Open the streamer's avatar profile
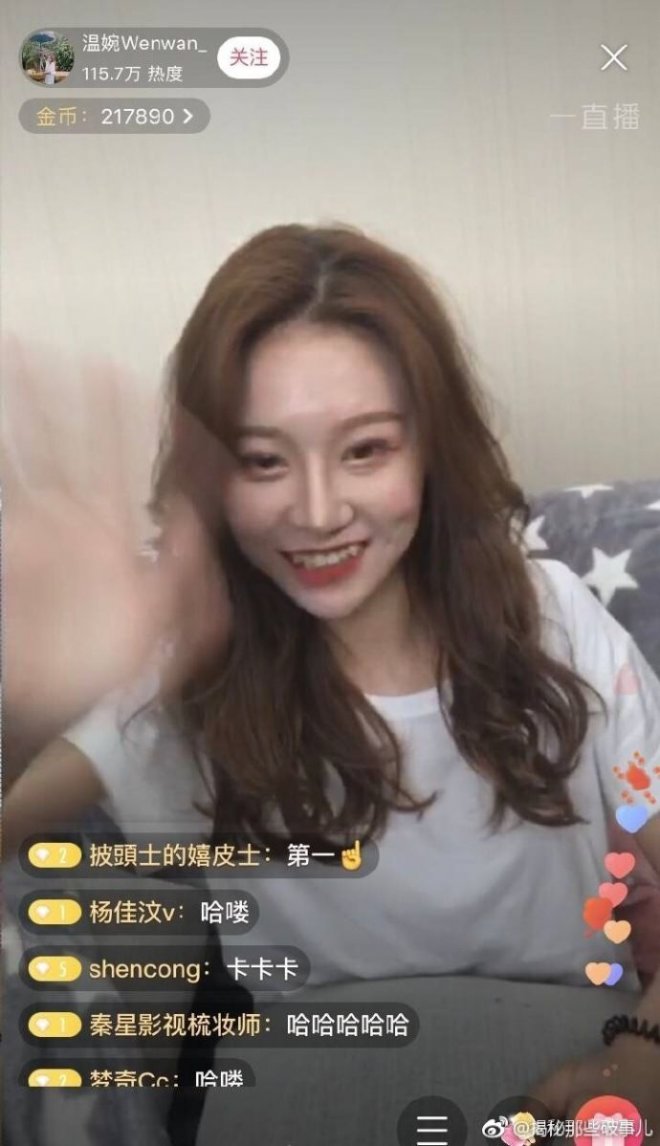This screenshot has height=1146, width=660. (x=48, y=57)
